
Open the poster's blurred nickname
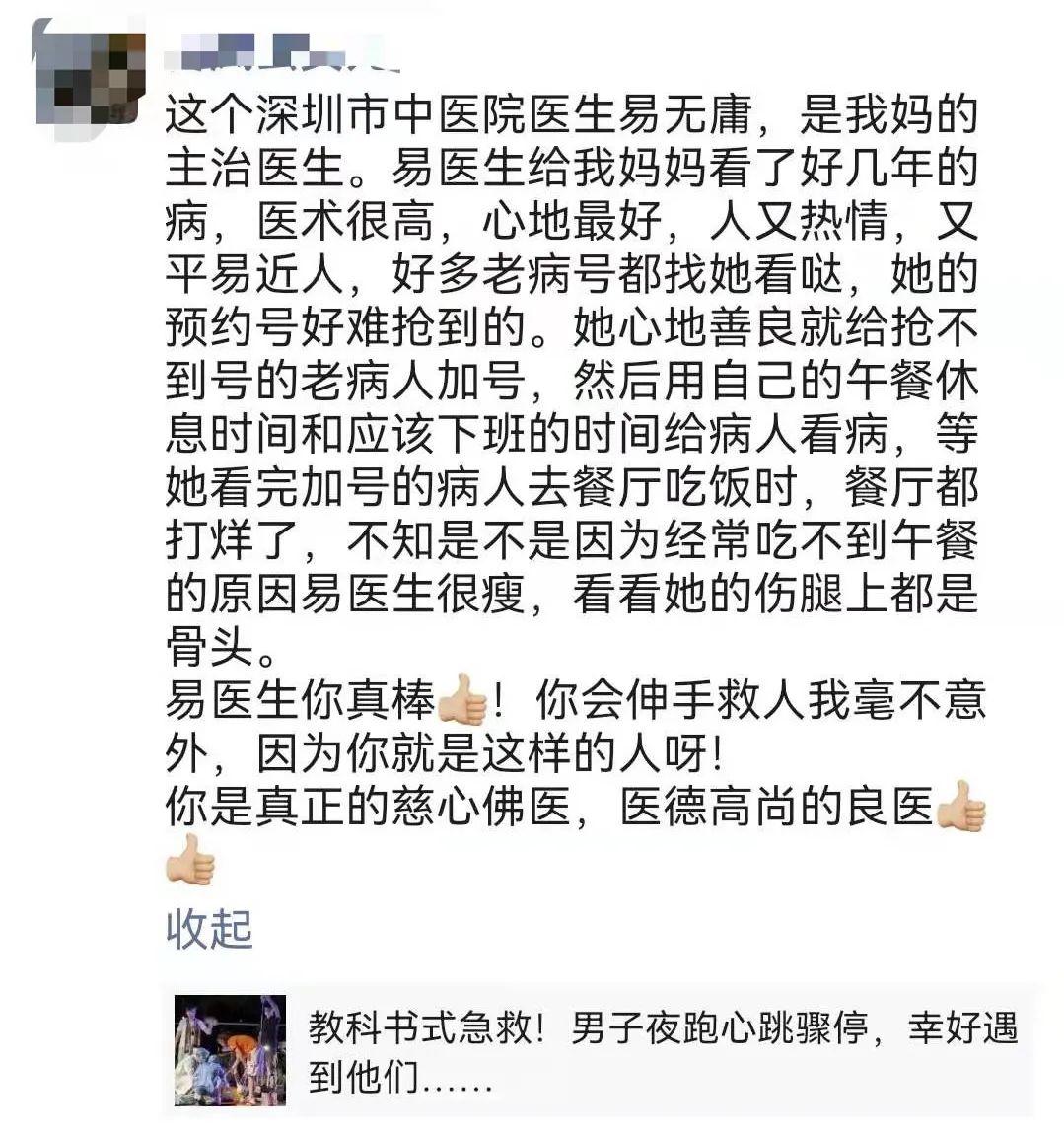point(280,52)
